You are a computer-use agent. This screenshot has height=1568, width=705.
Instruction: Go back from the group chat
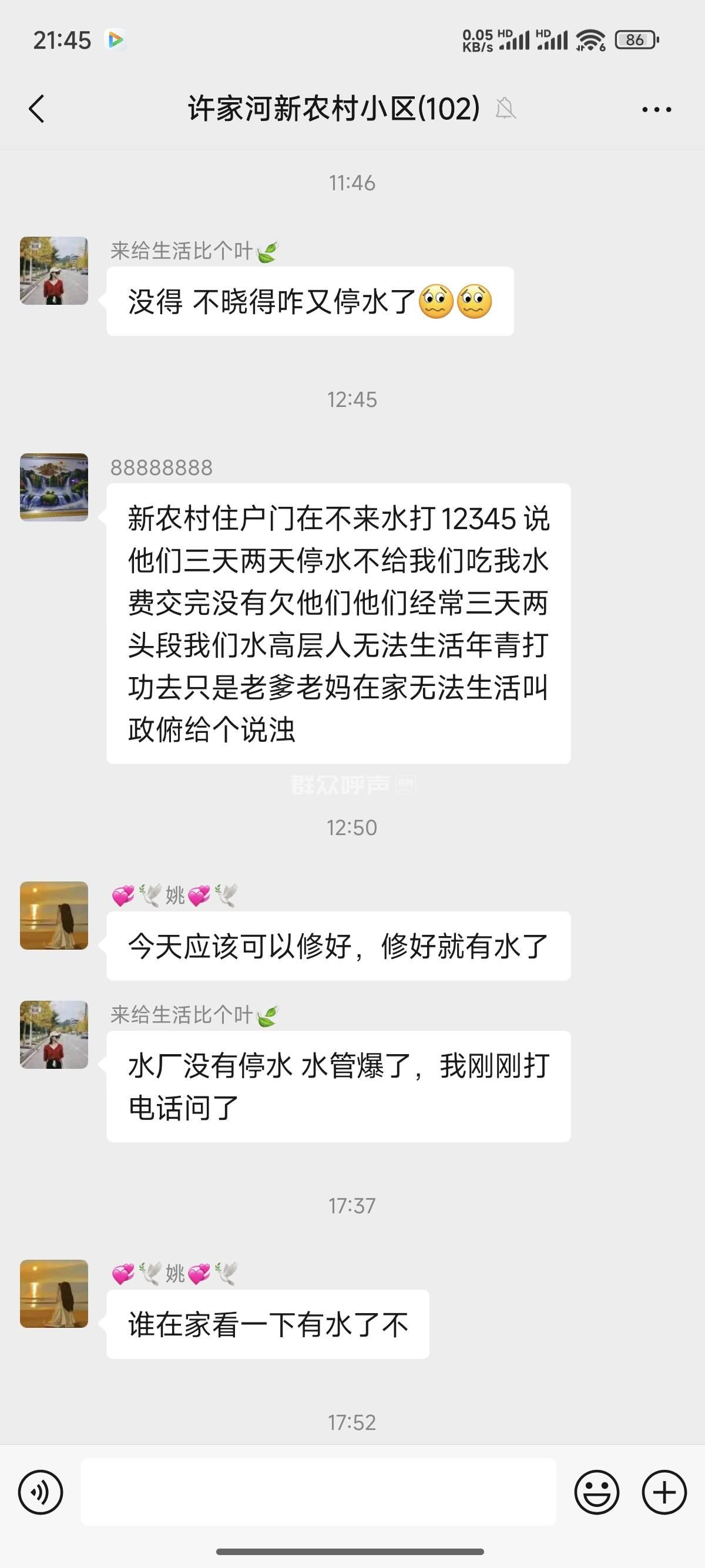click(x=37, y=110)
